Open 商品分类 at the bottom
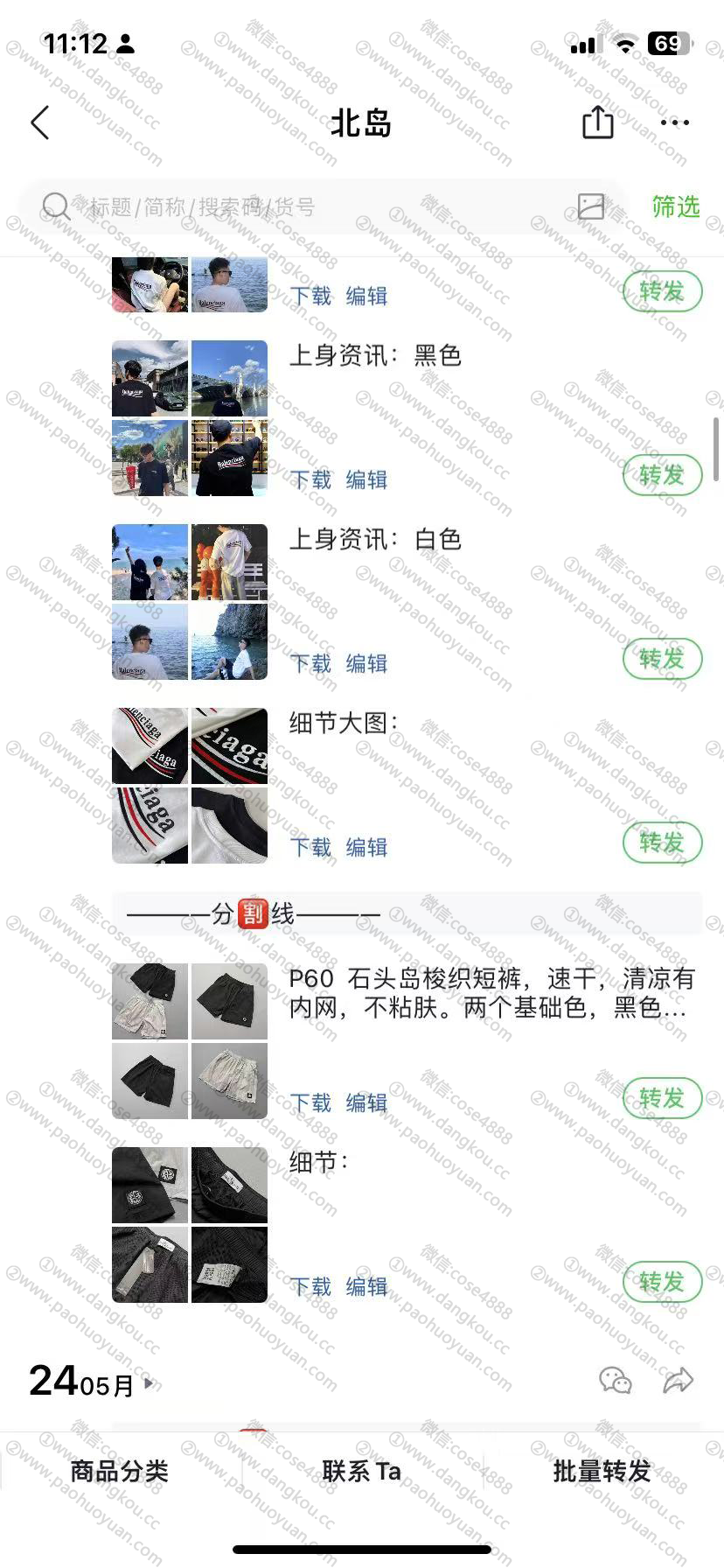The width and height of the screenshot is (724, 1568). 120,1471
